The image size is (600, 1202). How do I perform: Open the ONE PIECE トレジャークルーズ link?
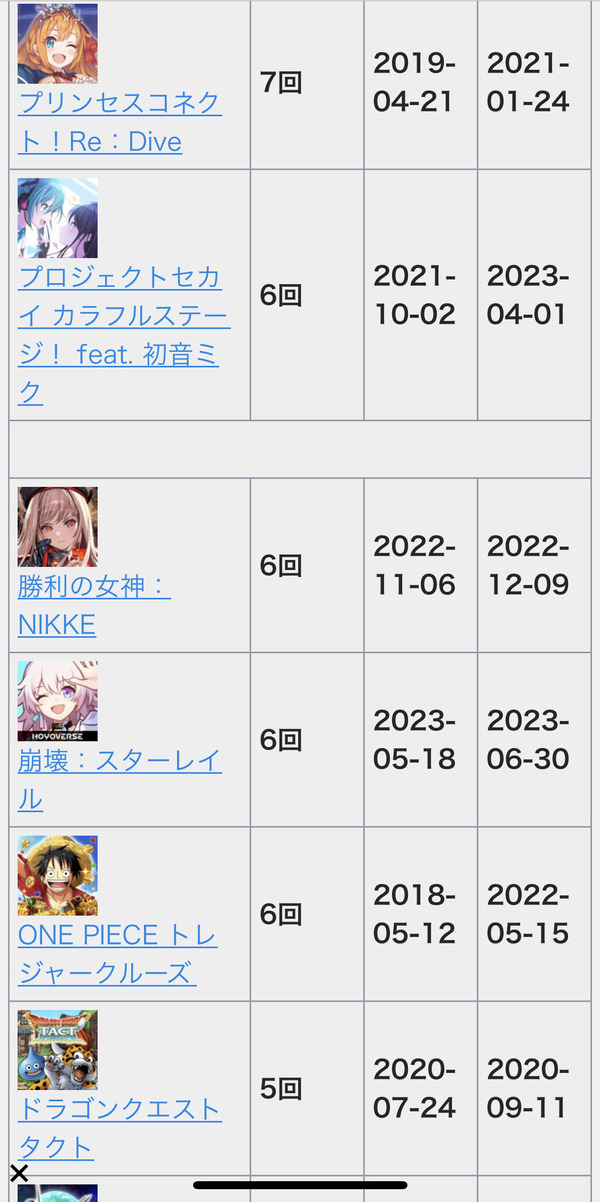118,954
